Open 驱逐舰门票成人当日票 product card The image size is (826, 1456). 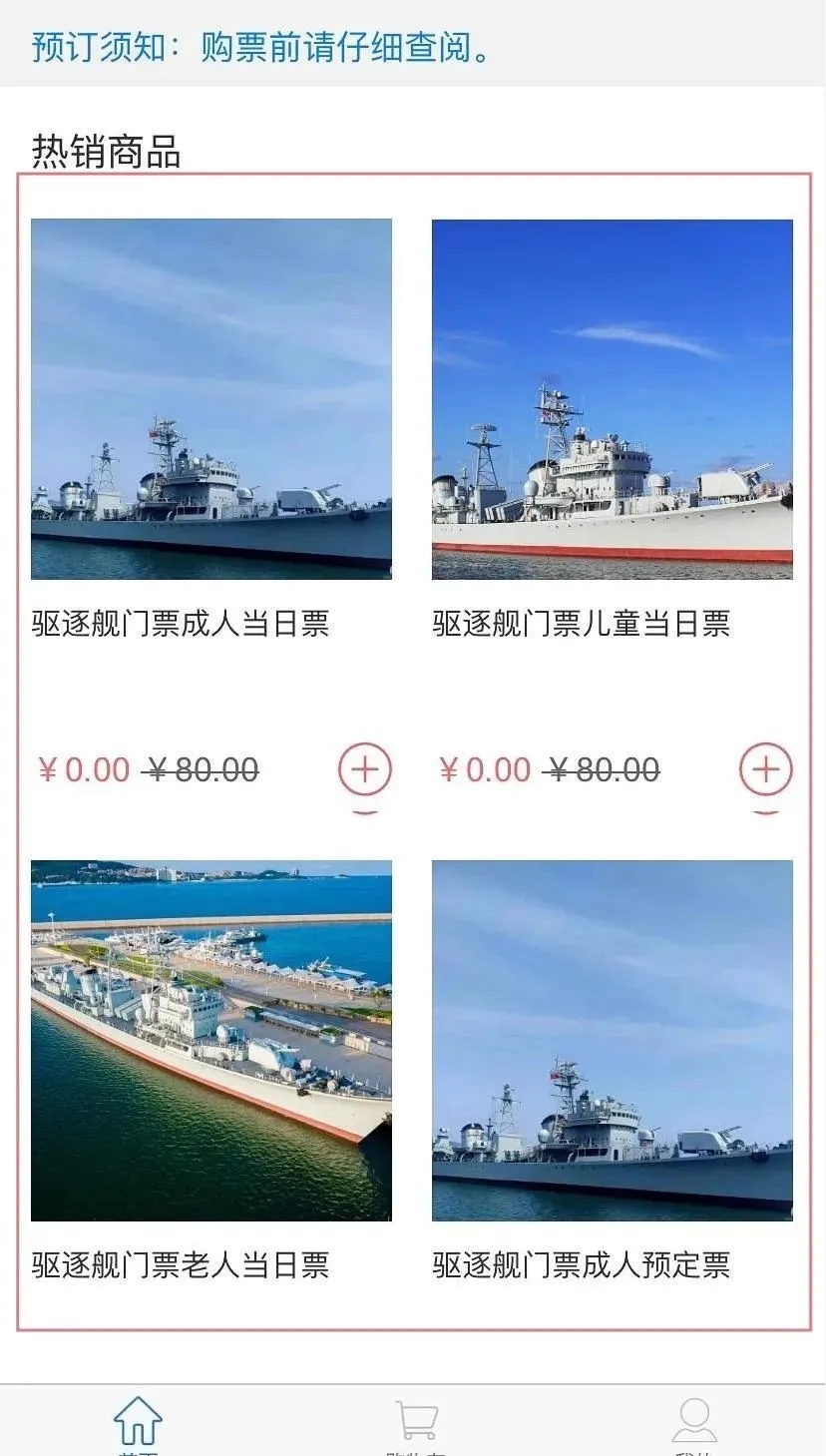click(x=211, y=399)
